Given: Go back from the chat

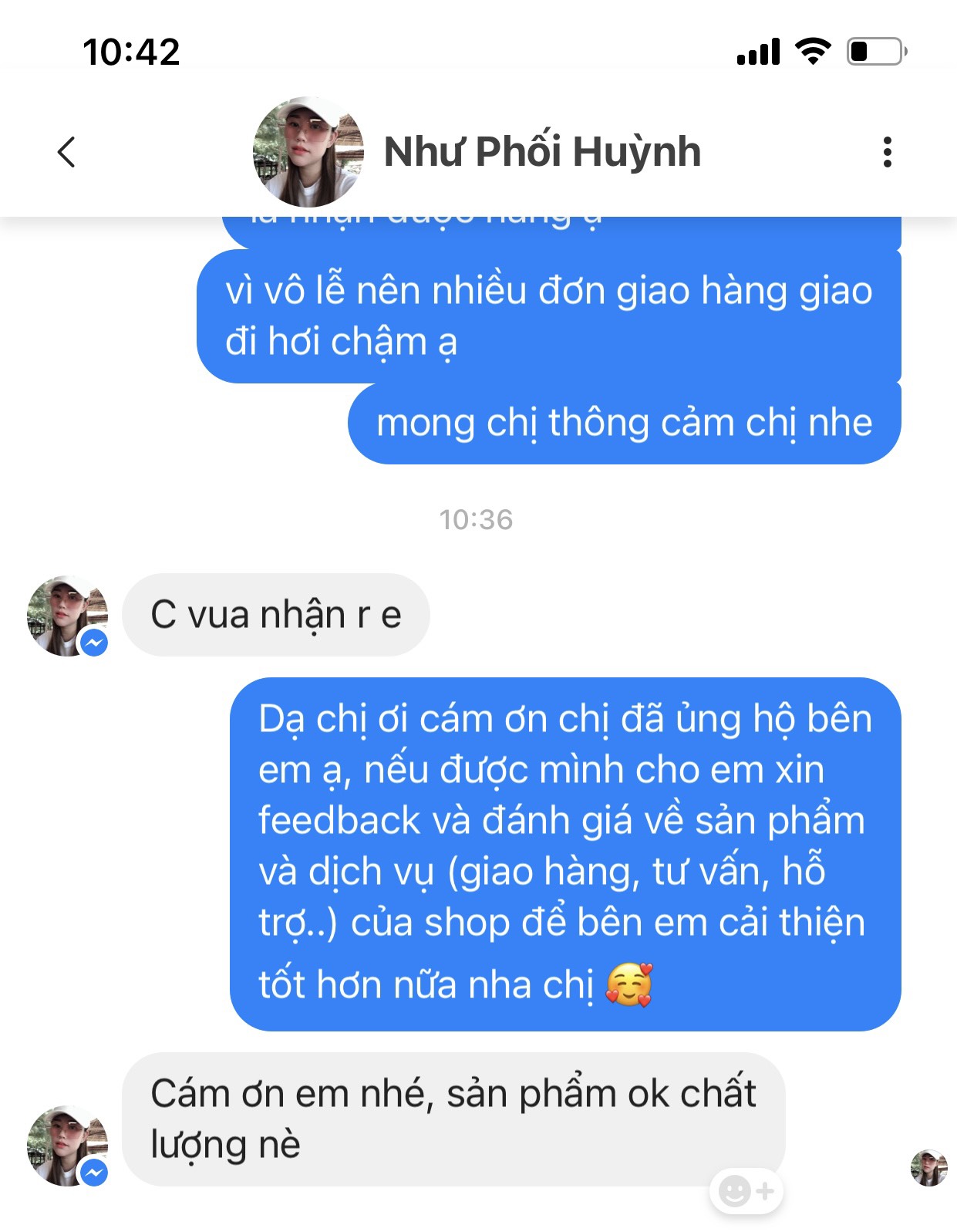Looking at the screenshot, I should tap(67, 152).
